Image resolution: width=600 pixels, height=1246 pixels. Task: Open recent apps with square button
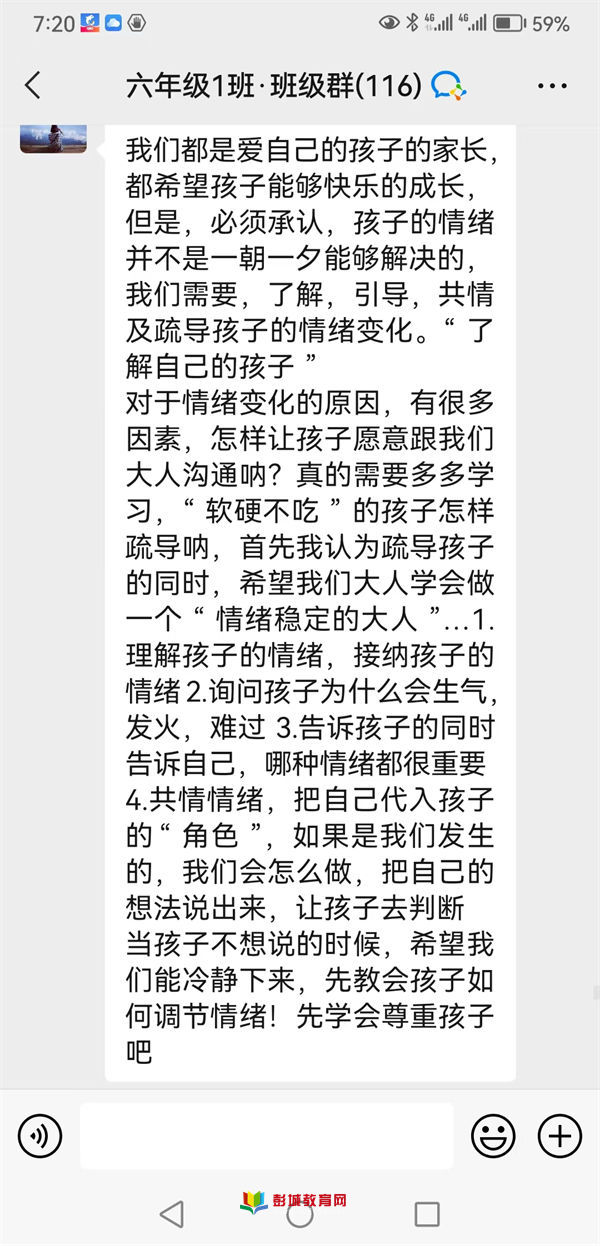pyautogui.click(x=427, y=1214)
